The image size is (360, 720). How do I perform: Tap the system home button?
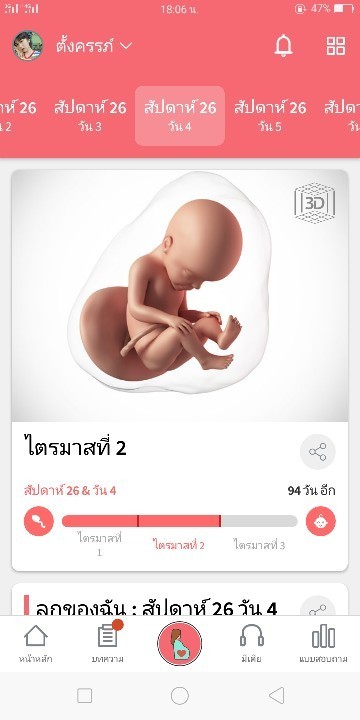pos(180,696)
